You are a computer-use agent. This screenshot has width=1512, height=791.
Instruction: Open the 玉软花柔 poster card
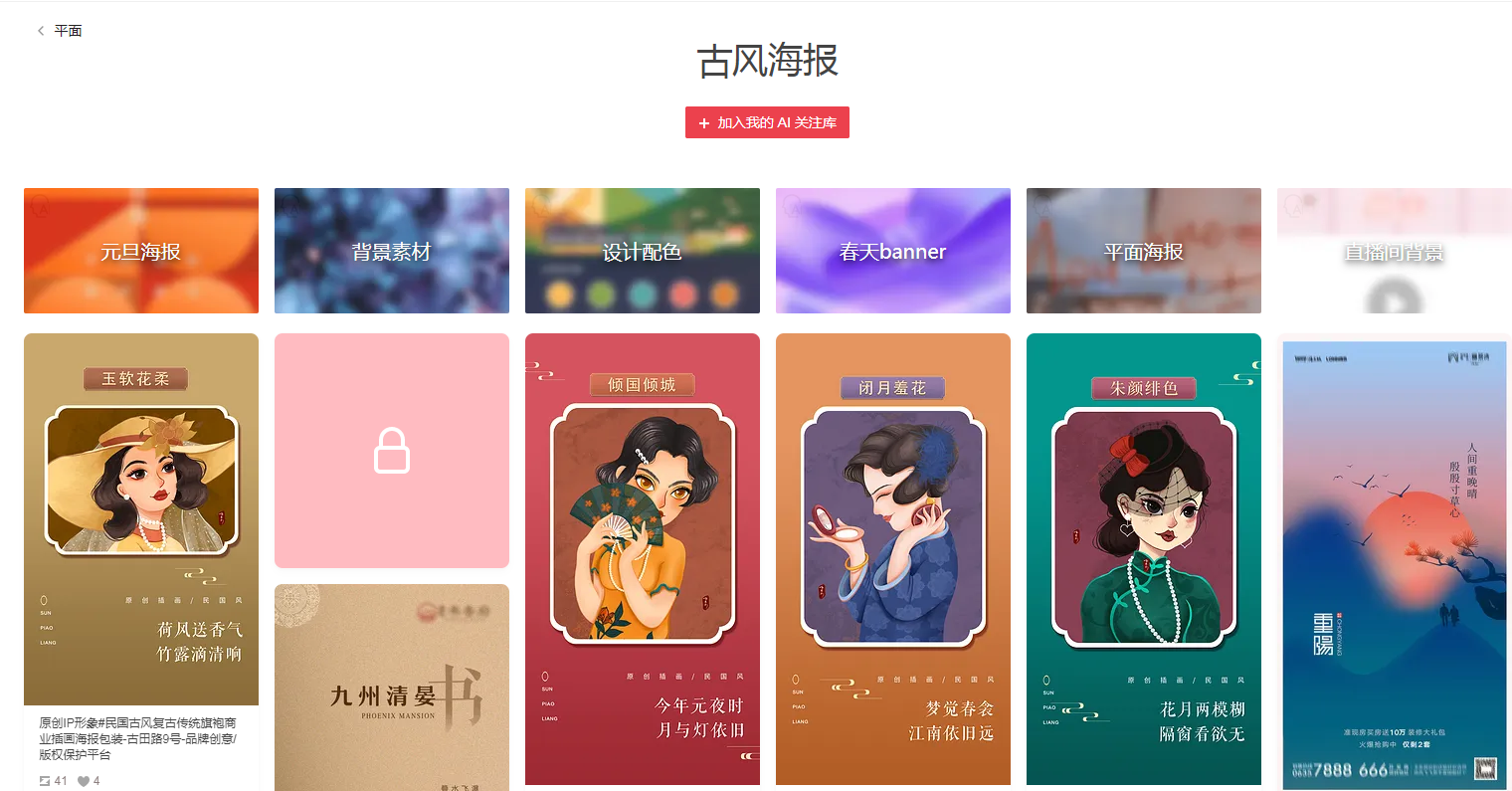click(141, 517)
